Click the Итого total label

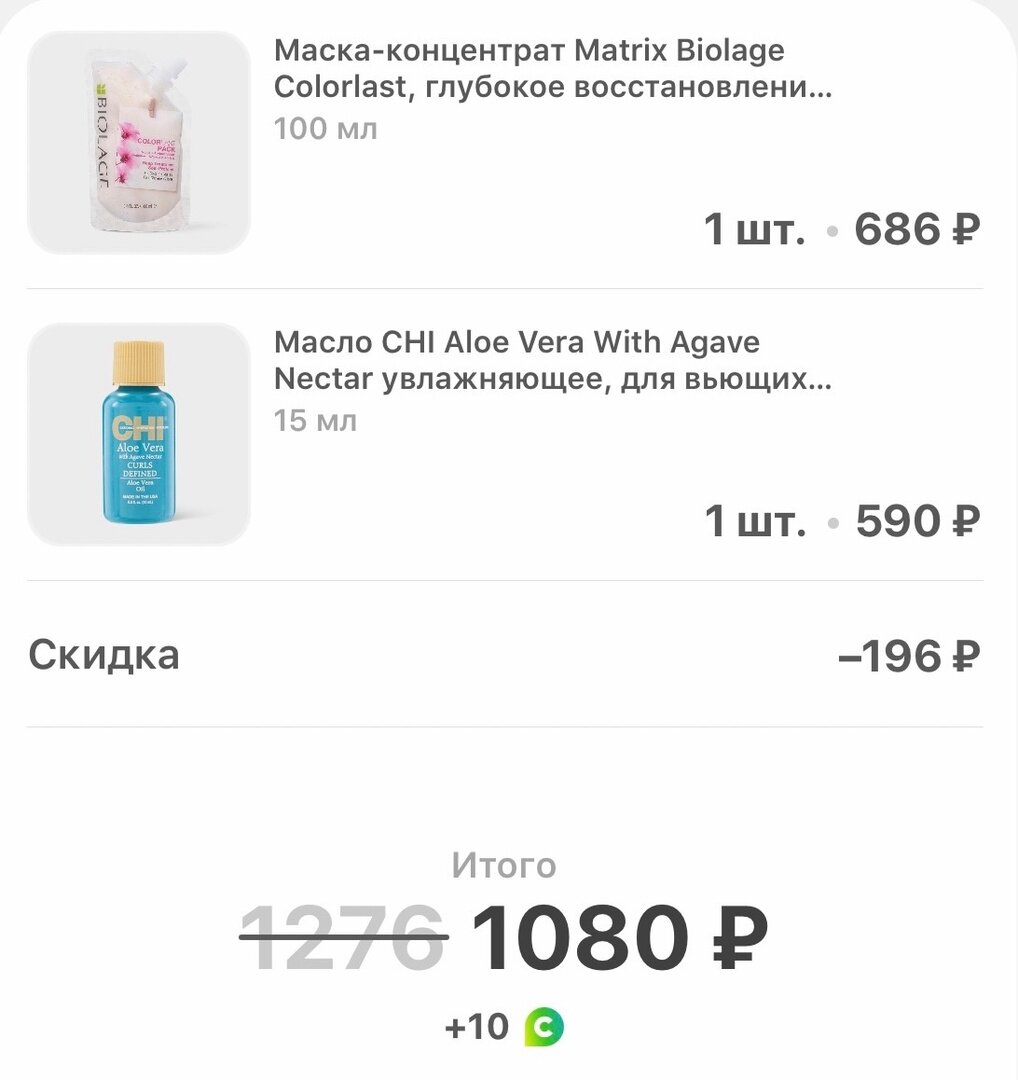pyautogui.click(x=504, y=865)
